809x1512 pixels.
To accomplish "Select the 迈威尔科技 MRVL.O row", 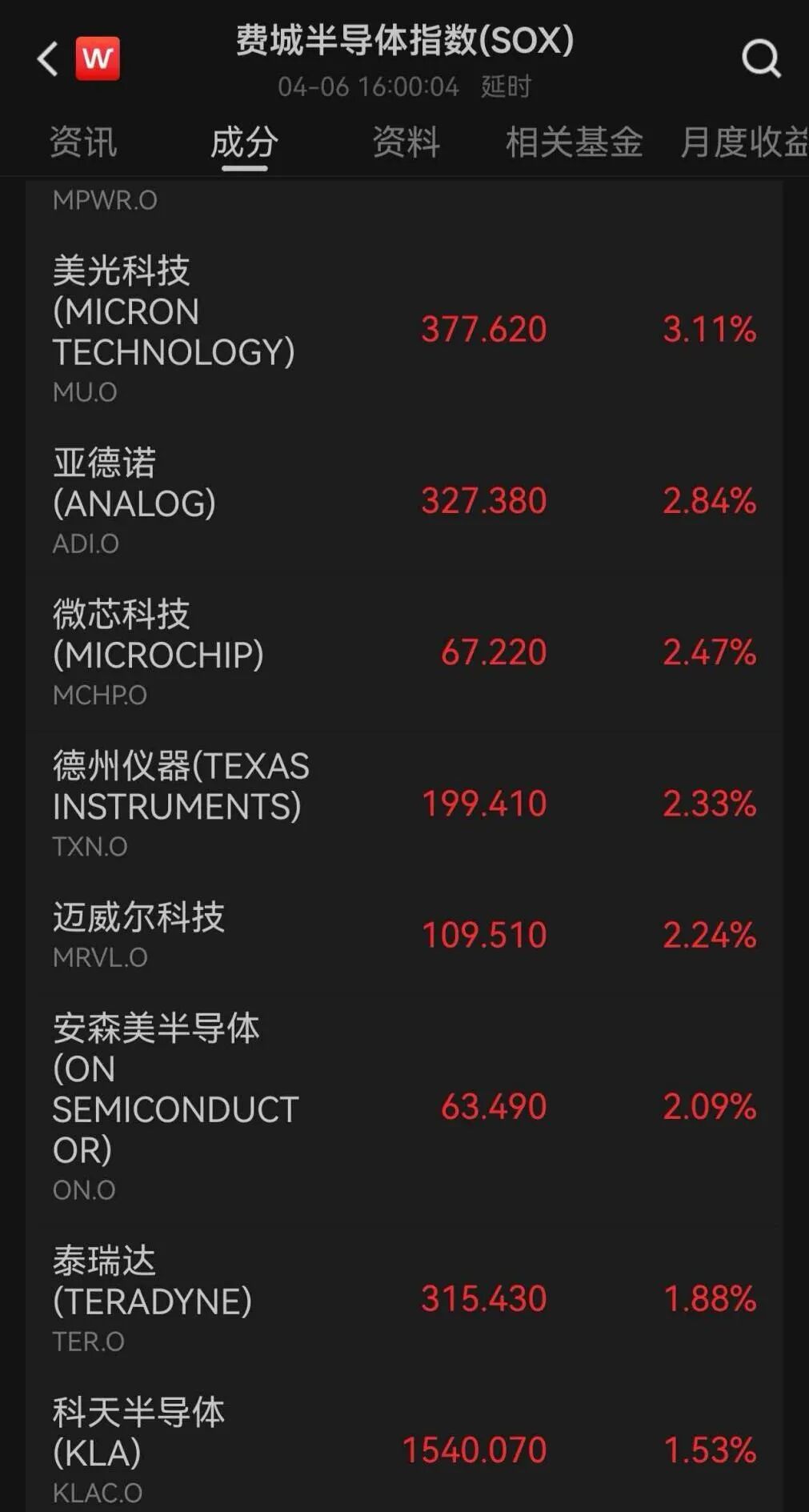I will click(404, 935).
